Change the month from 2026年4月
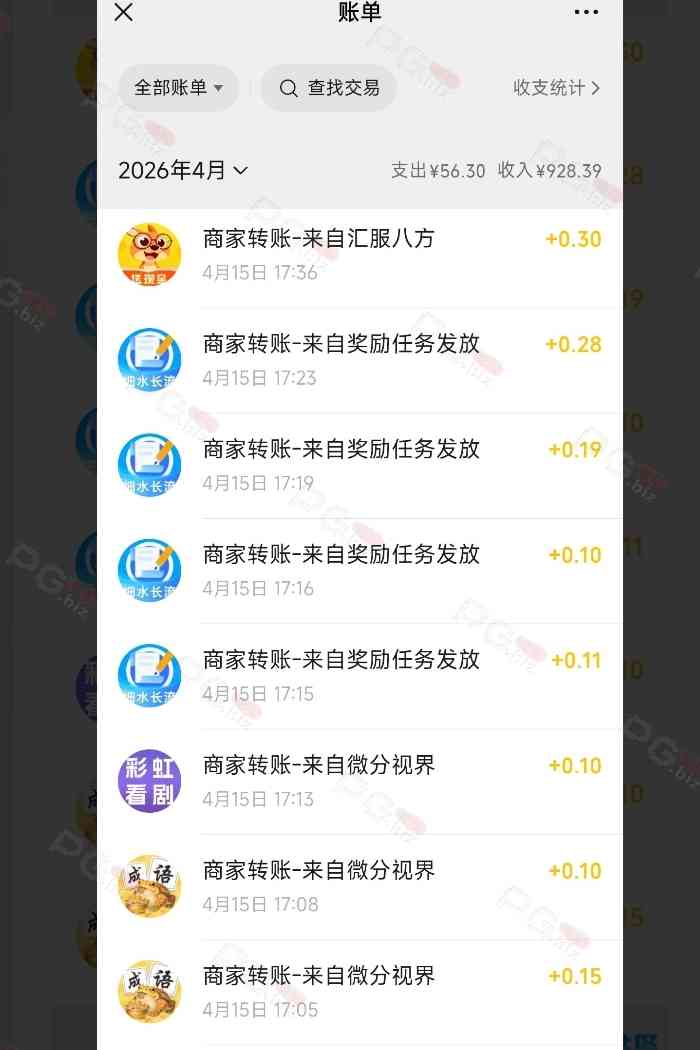700x1050 pixels. tap(183, 171)
